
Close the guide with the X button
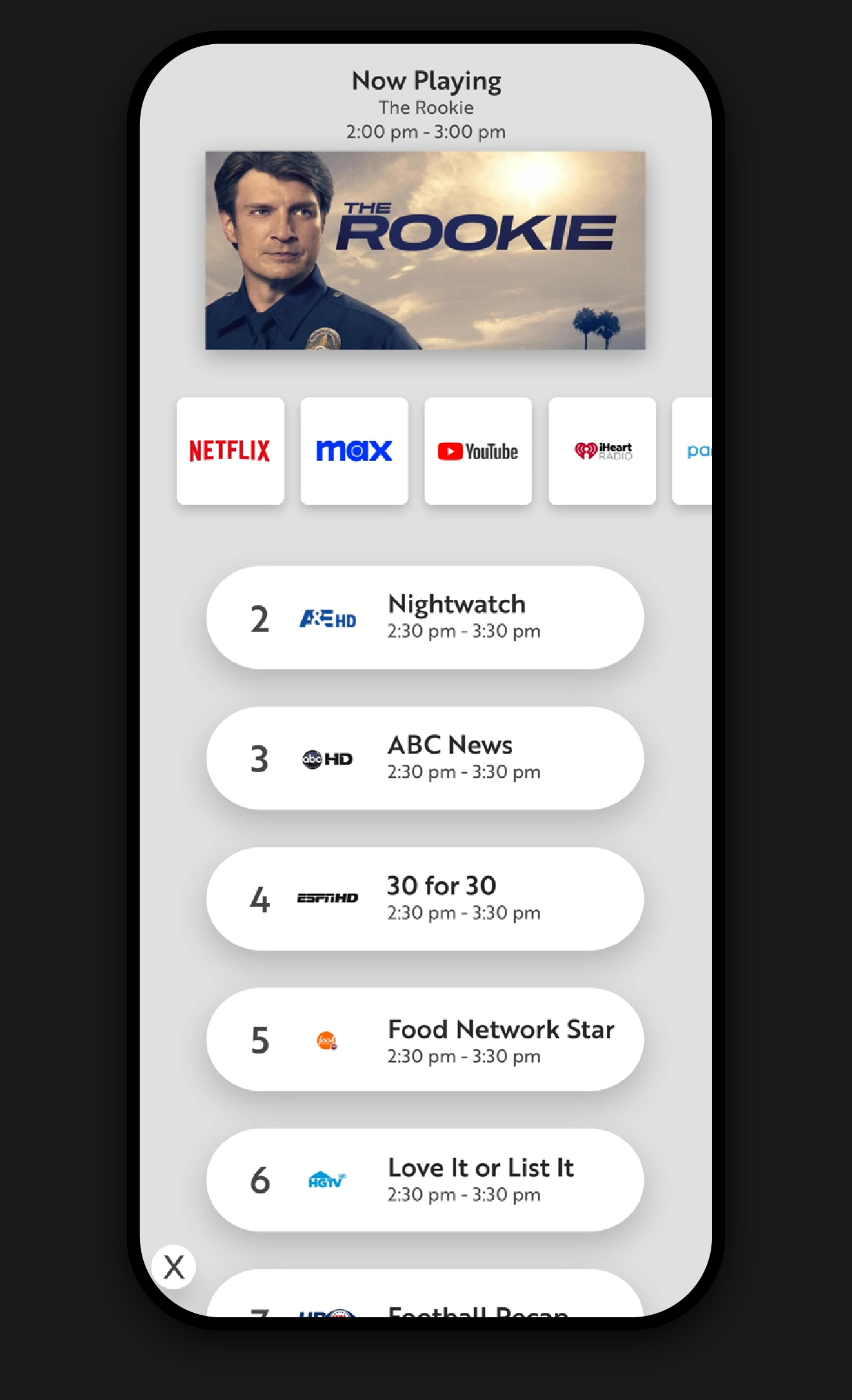click(x=174, y=1267)
